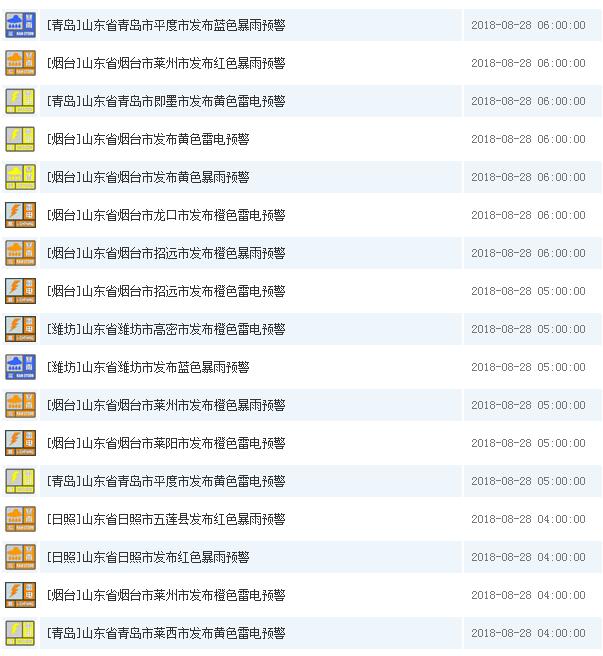The height and width of the screenshot is (656, 603).
Task: Open Wulian County red rainstorm warning
Action: (166, 519)
